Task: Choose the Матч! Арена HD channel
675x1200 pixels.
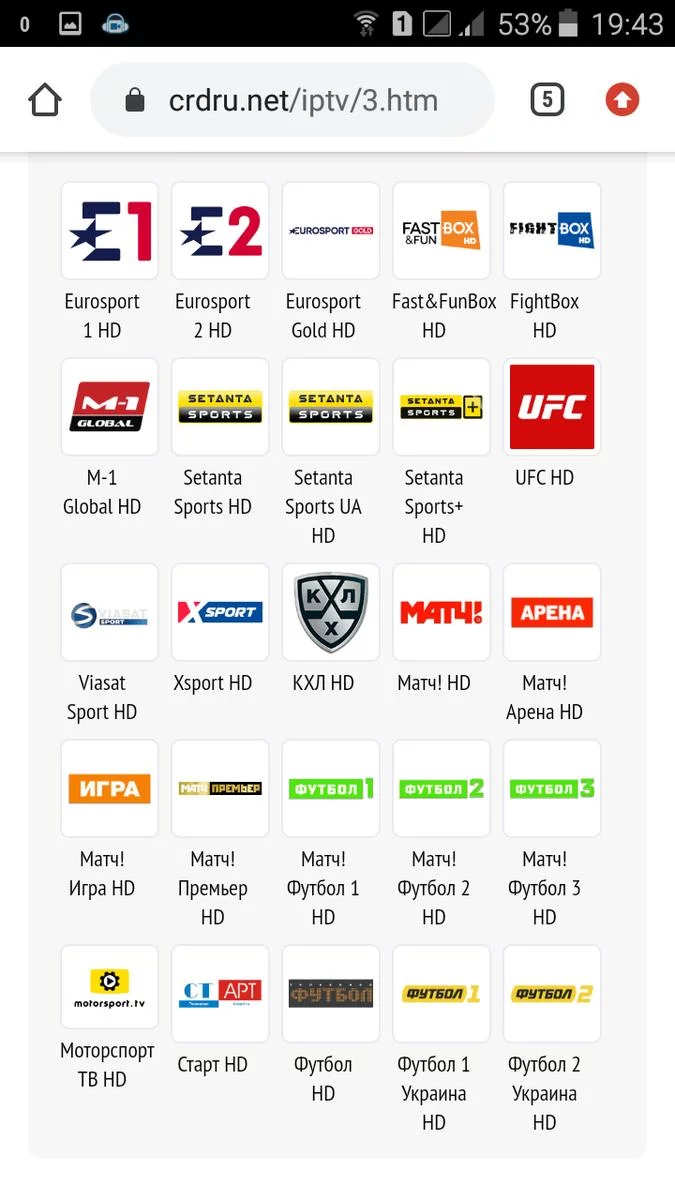Action: pos(552,612)
